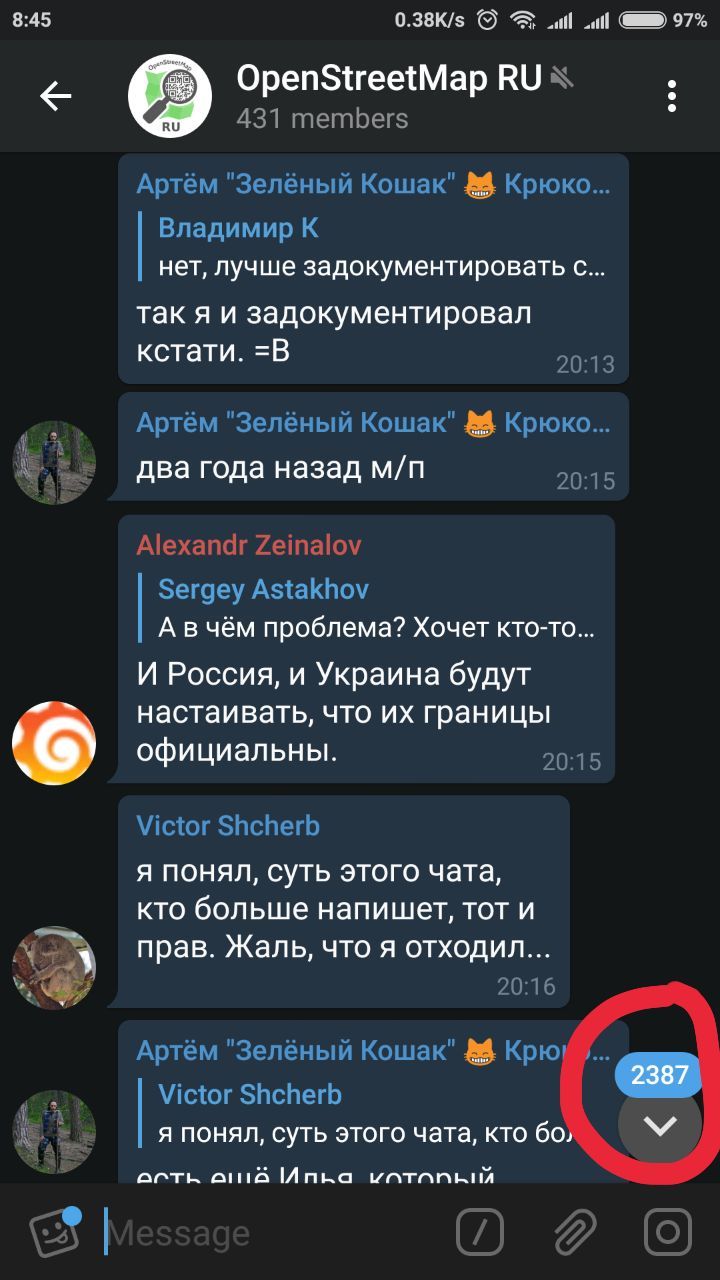Viewport: 720px width, 1280px height.
Task: Open Victor Shcherb's avatar profile
Action: [x=54, y=967]
